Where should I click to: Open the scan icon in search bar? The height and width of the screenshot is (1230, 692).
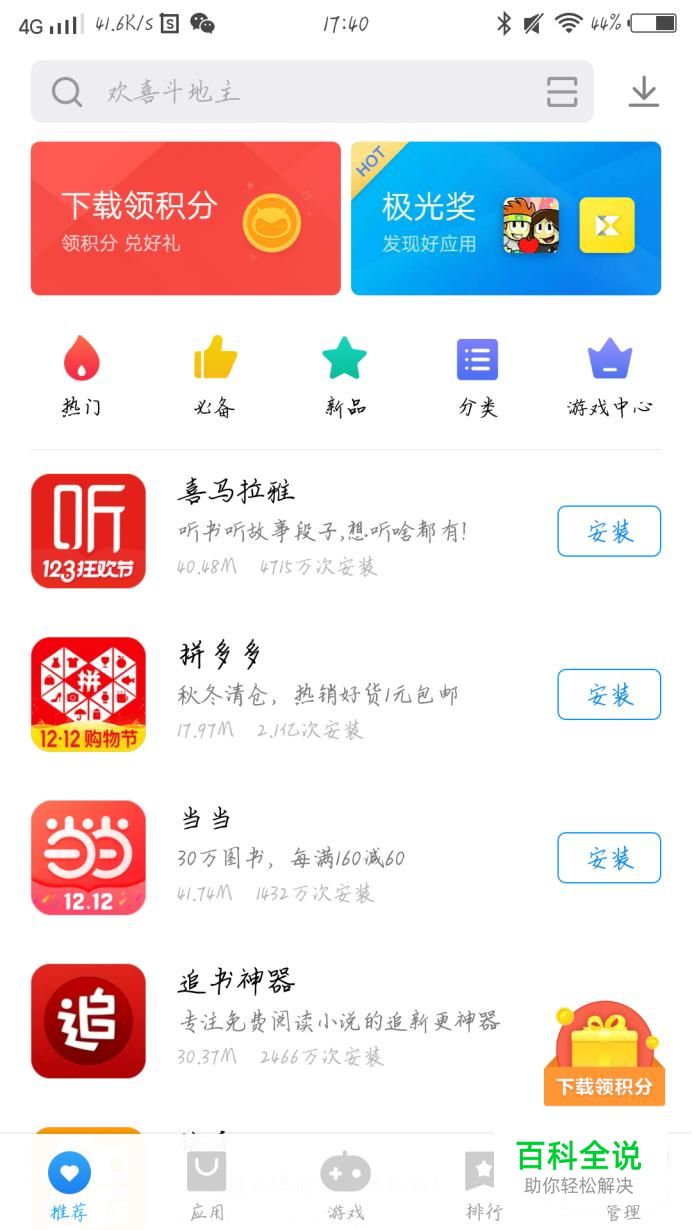point(562,92)
